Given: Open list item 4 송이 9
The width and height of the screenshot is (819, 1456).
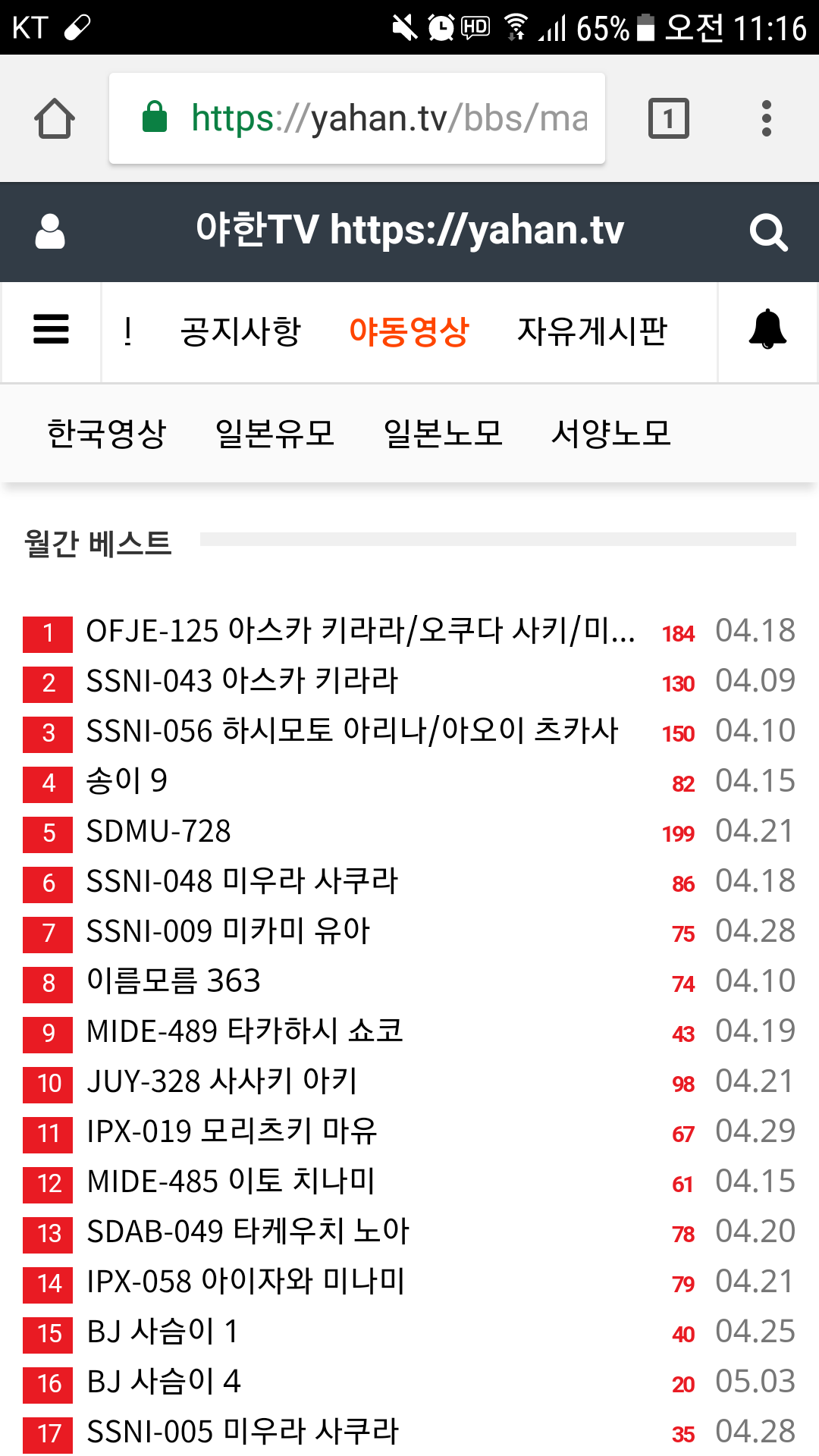Looking at the screenshot, I should tap(409, 782).
